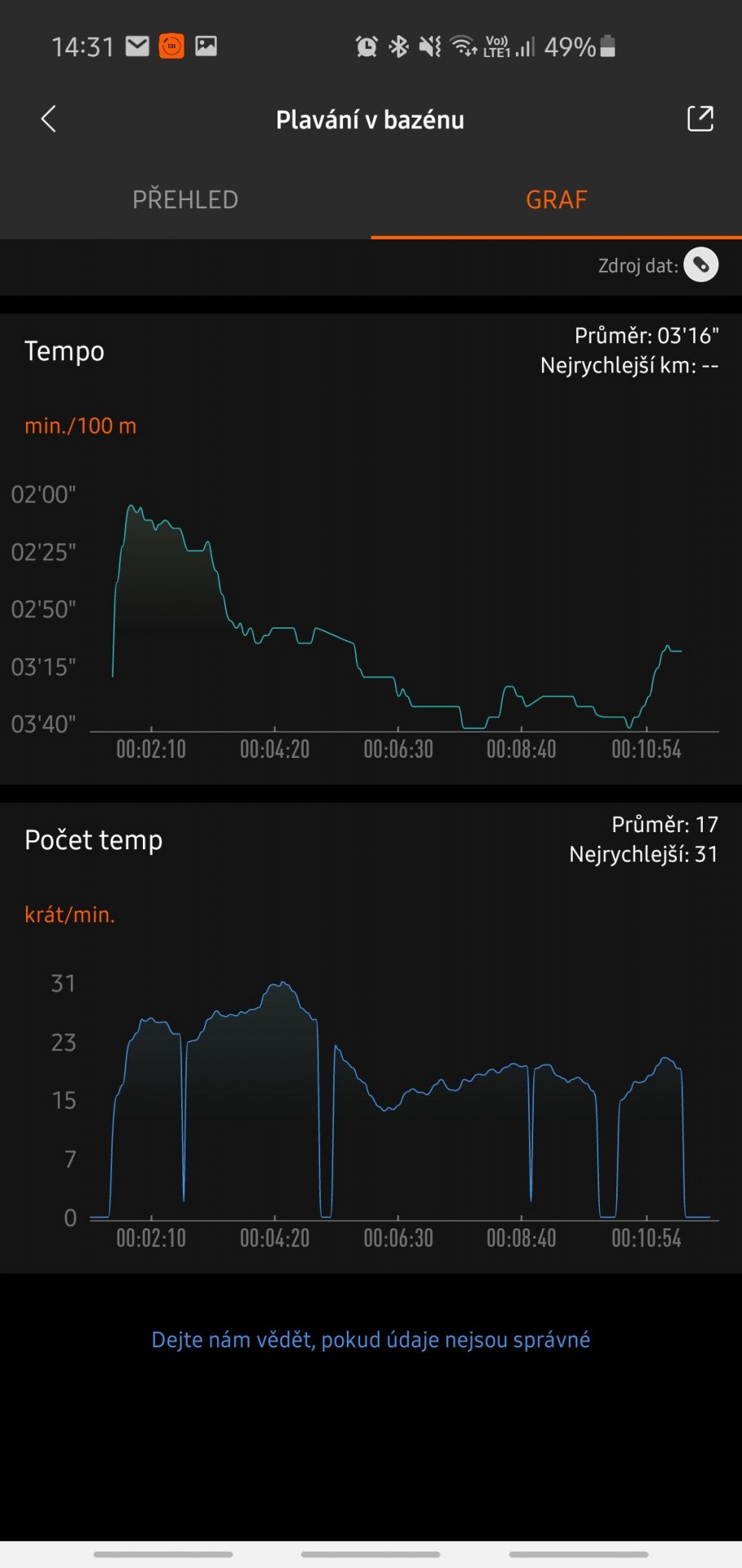The width and height of the screenshot is (742, 1568).
Task: Select the GRAF tab
Action: [557, 199]
